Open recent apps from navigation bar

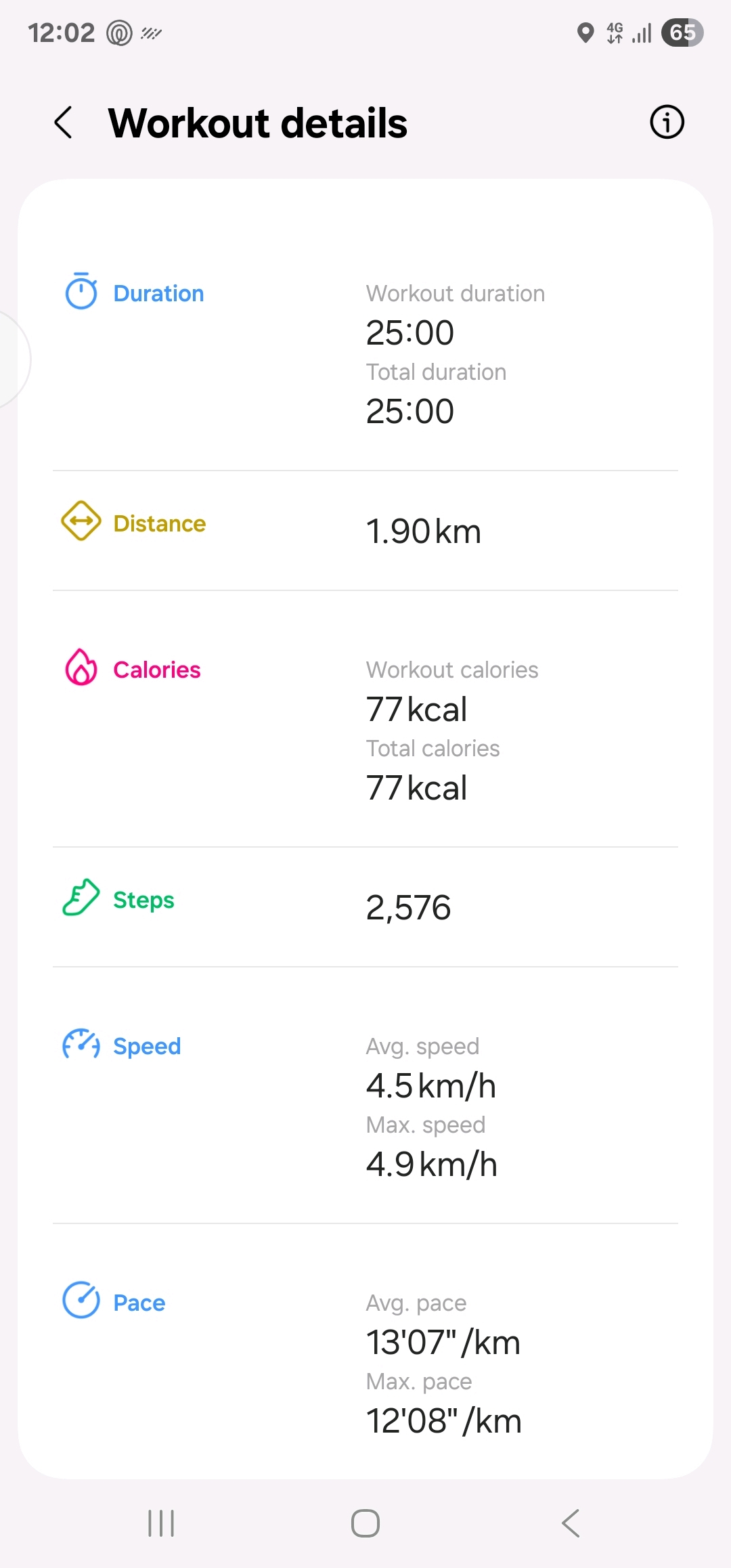coord(161,1523)
